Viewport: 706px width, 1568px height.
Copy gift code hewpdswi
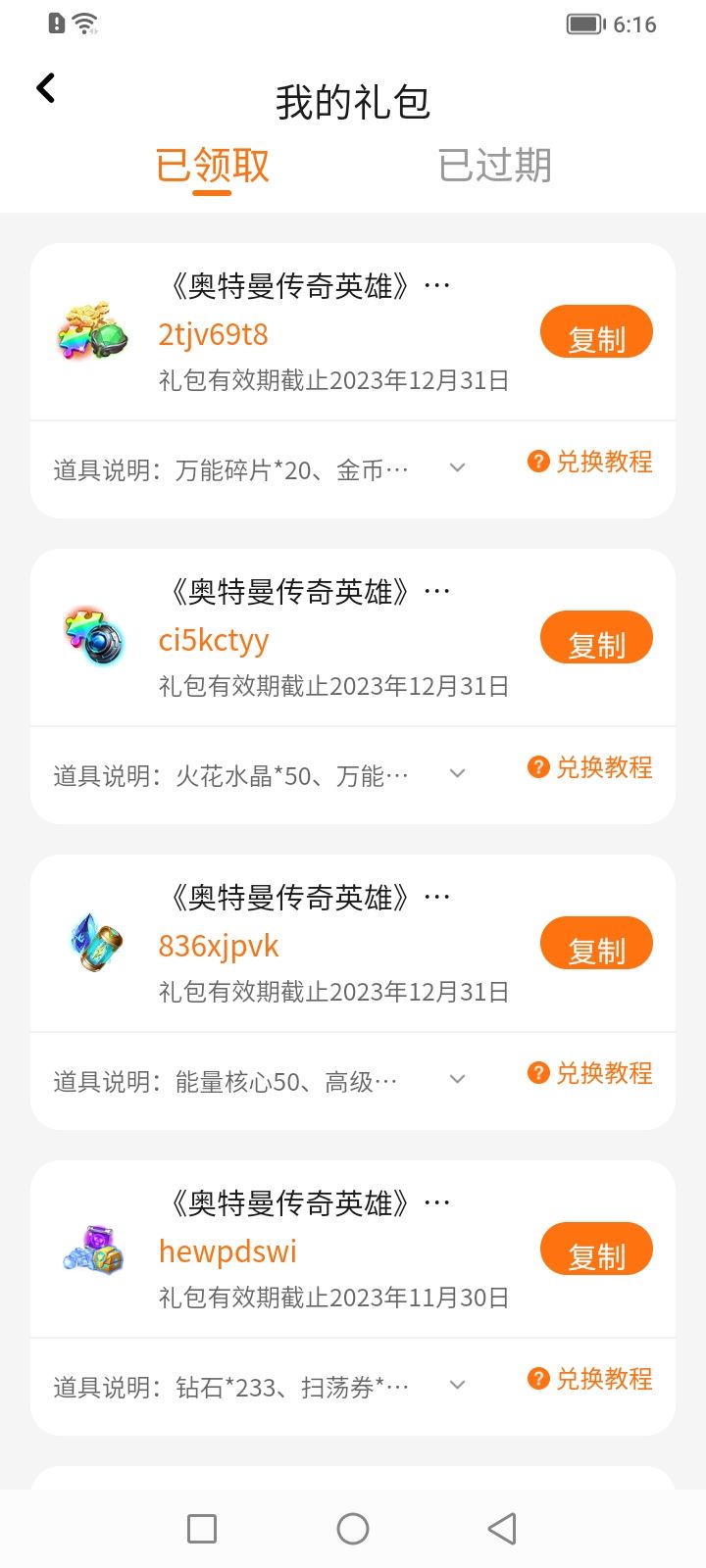point(596,1249)
